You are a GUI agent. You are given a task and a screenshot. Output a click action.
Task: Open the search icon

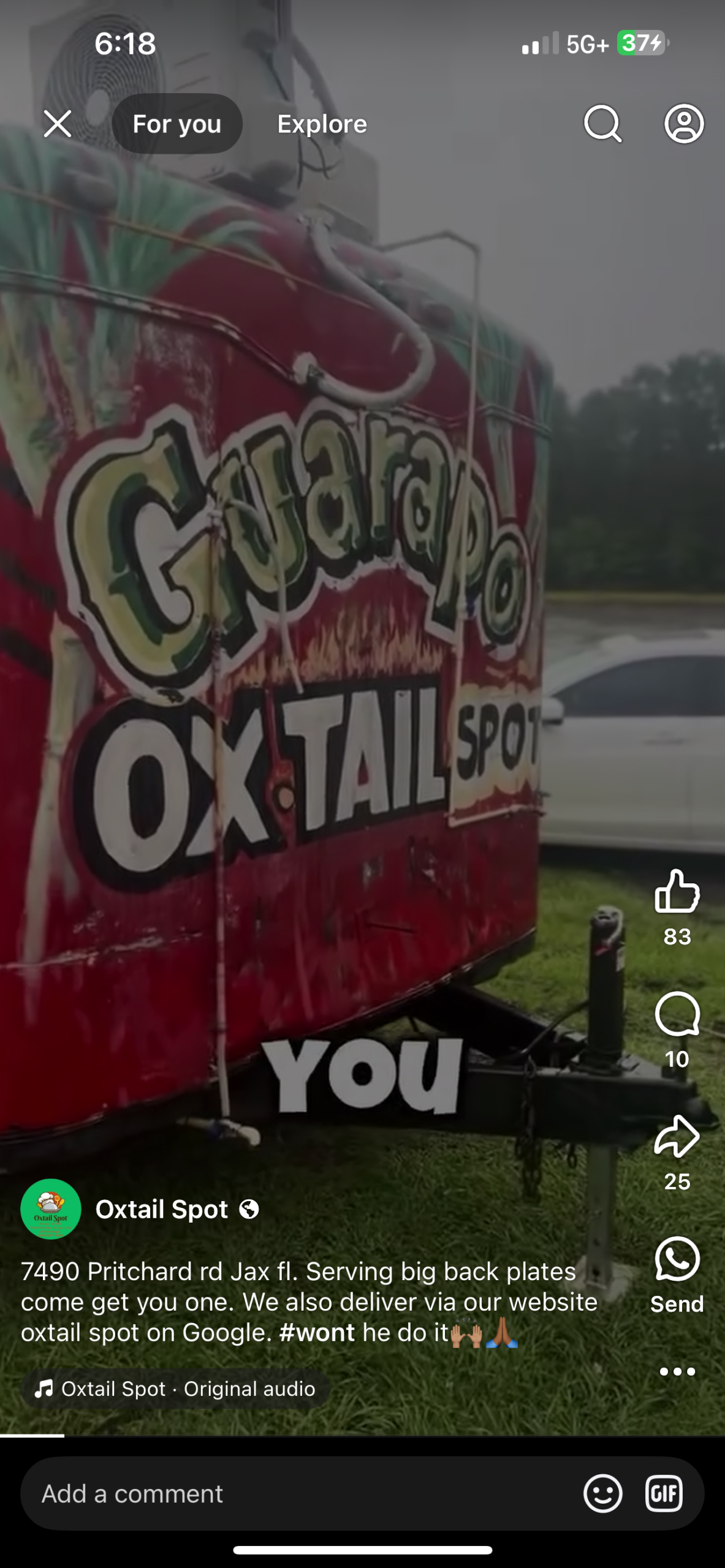602,124
